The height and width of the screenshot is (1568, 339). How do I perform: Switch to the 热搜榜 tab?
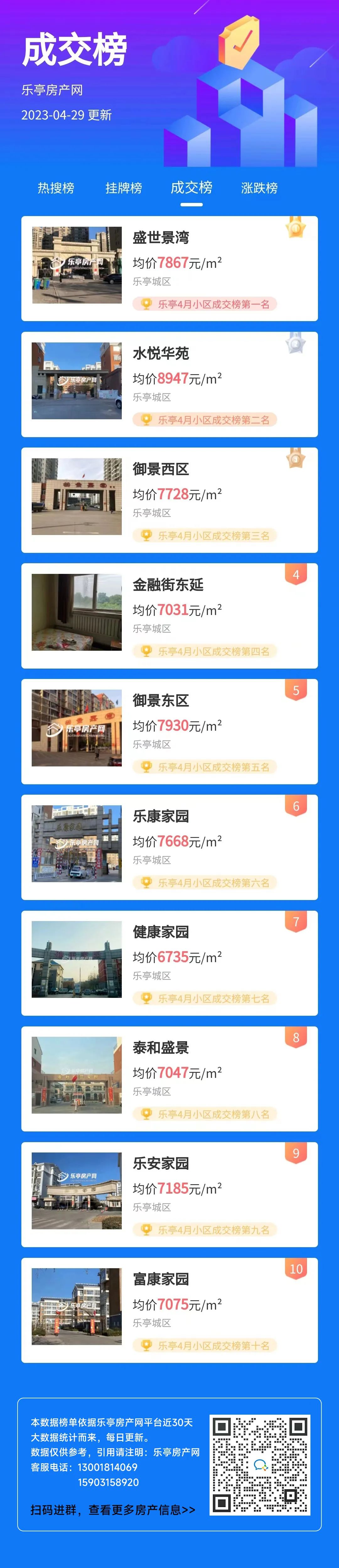tap(56, 188)
